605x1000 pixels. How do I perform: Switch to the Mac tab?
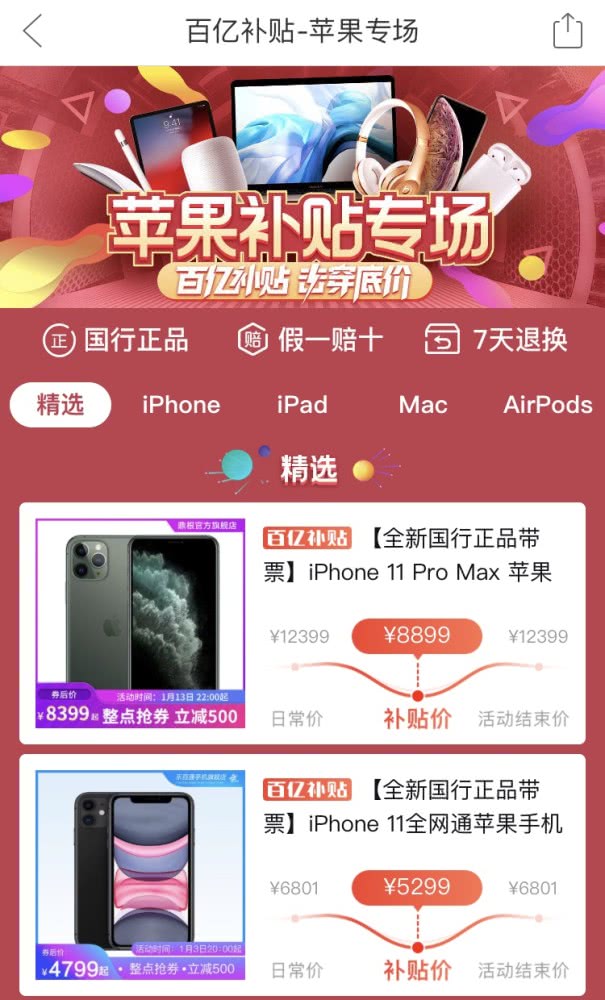(423, 405)
